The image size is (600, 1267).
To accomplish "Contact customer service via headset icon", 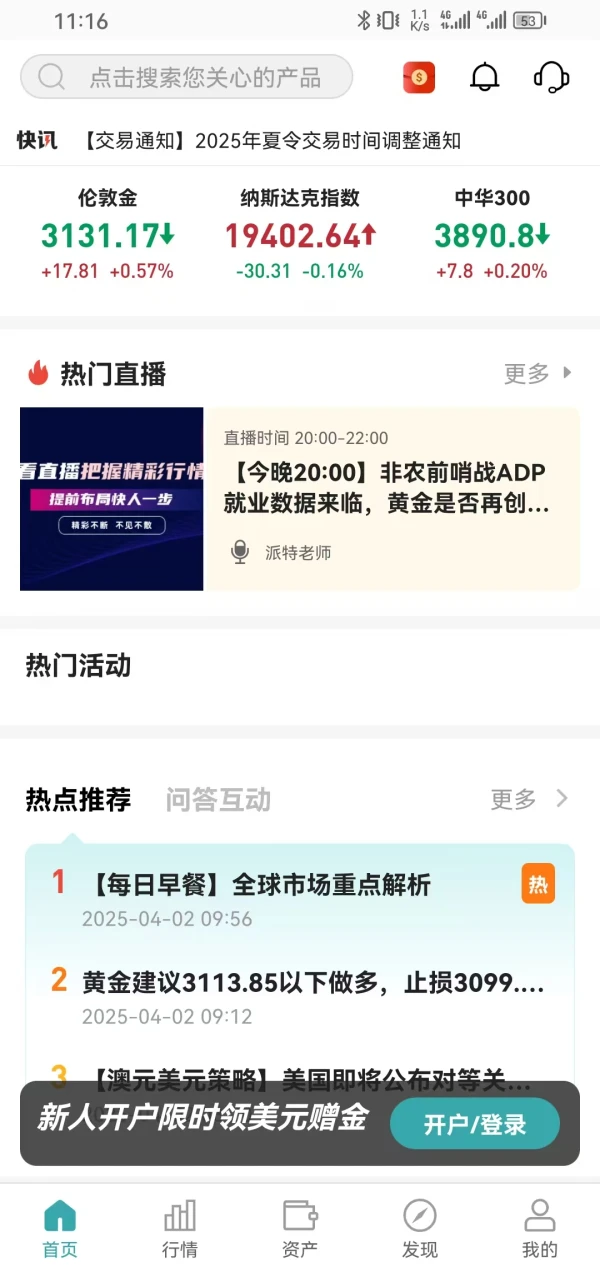I will click(551, 77).
